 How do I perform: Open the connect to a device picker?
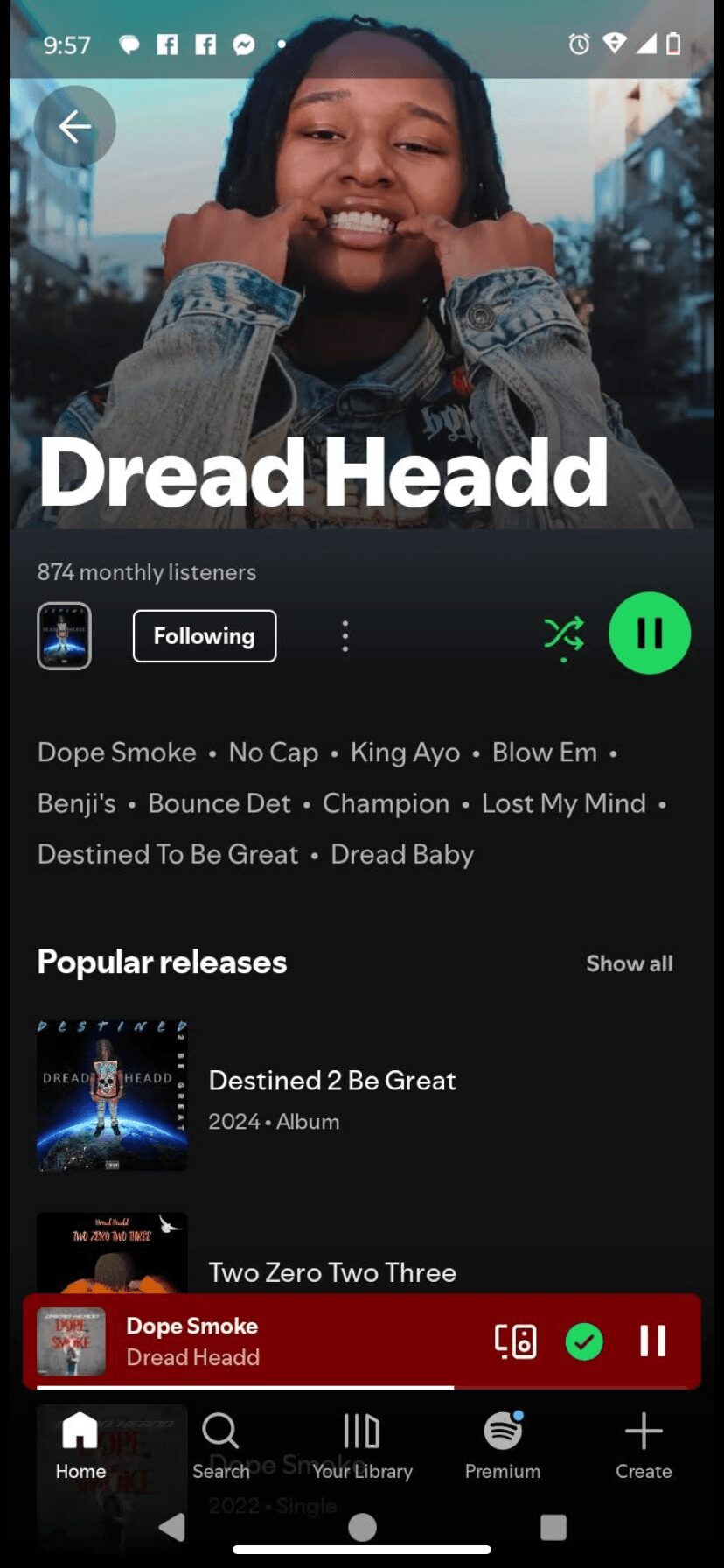pos(515,1340)
